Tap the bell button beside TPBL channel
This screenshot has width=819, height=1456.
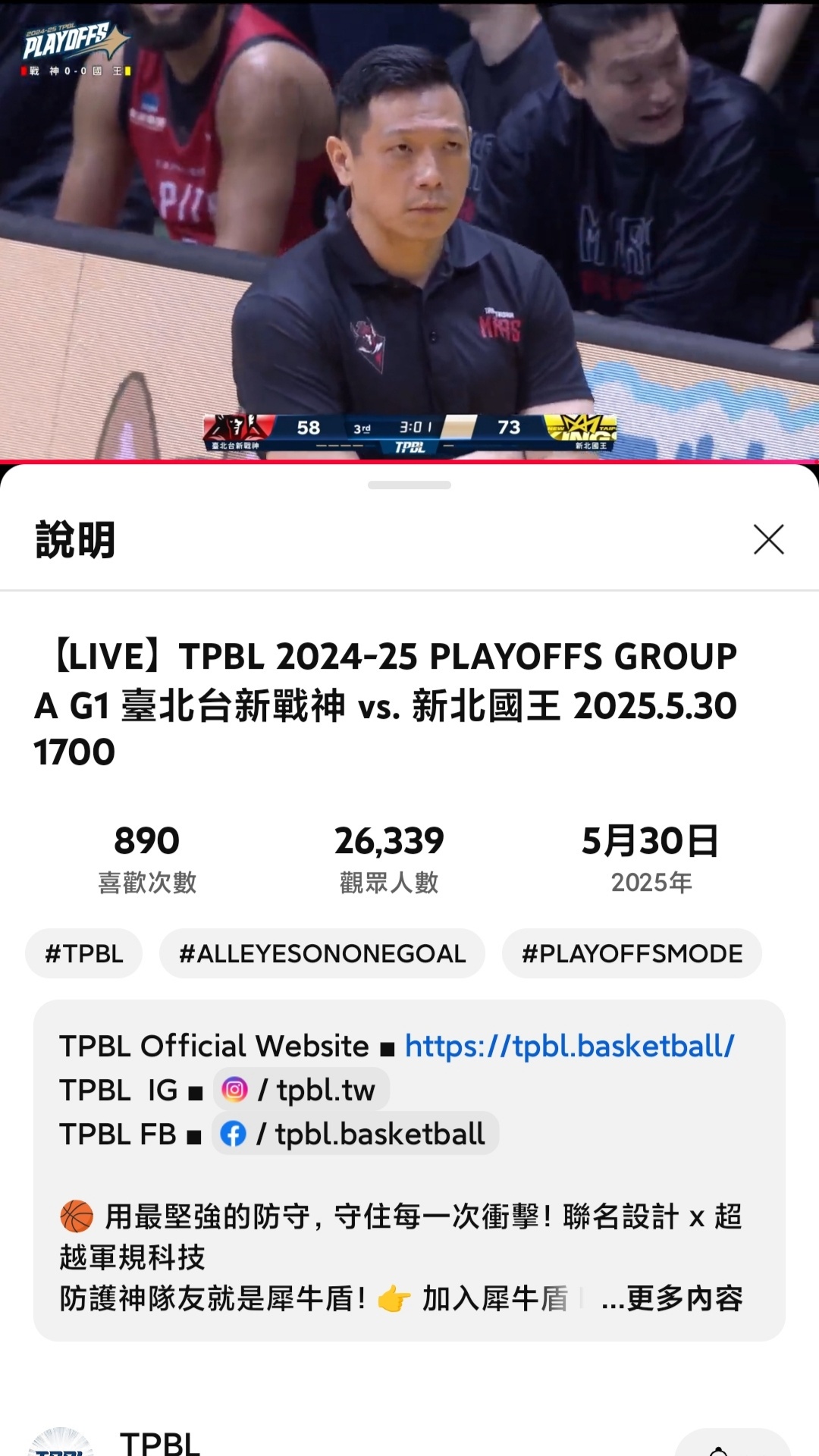(731, 1445)
